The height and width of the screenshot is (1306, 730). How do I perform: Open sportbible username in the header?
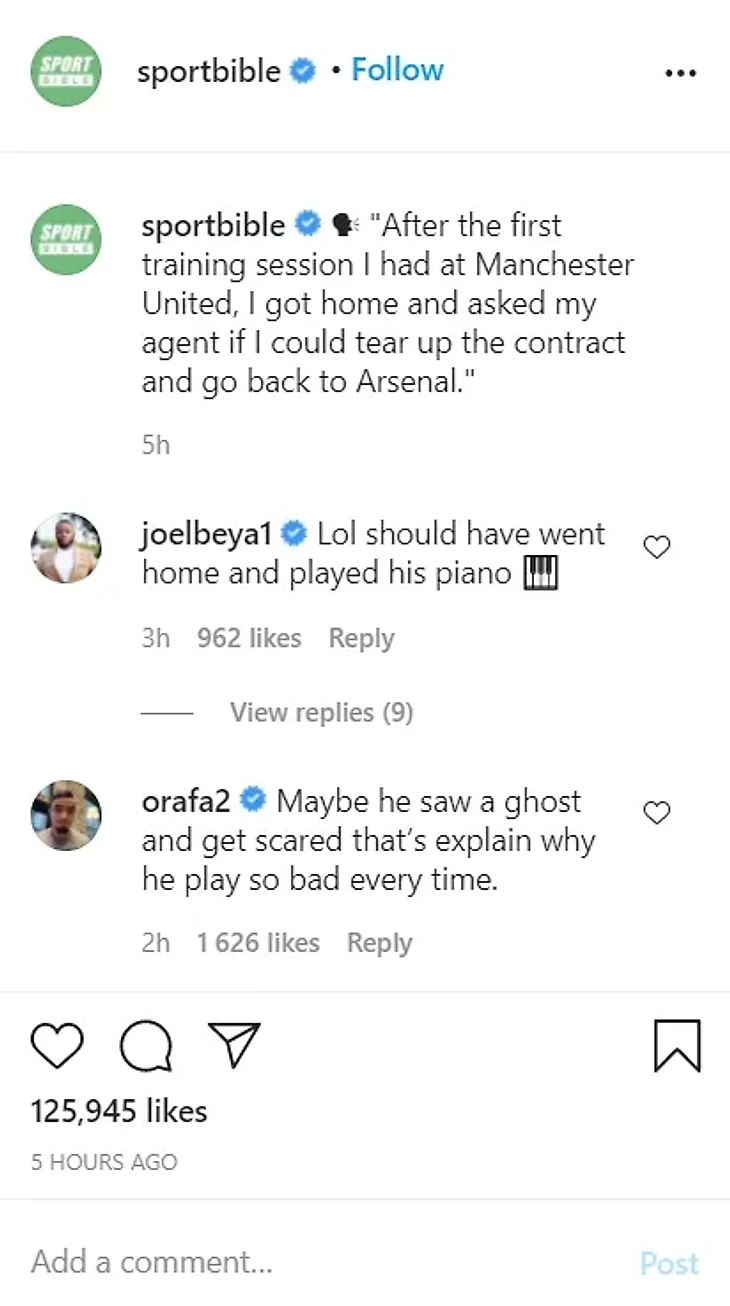pos(209,71)
